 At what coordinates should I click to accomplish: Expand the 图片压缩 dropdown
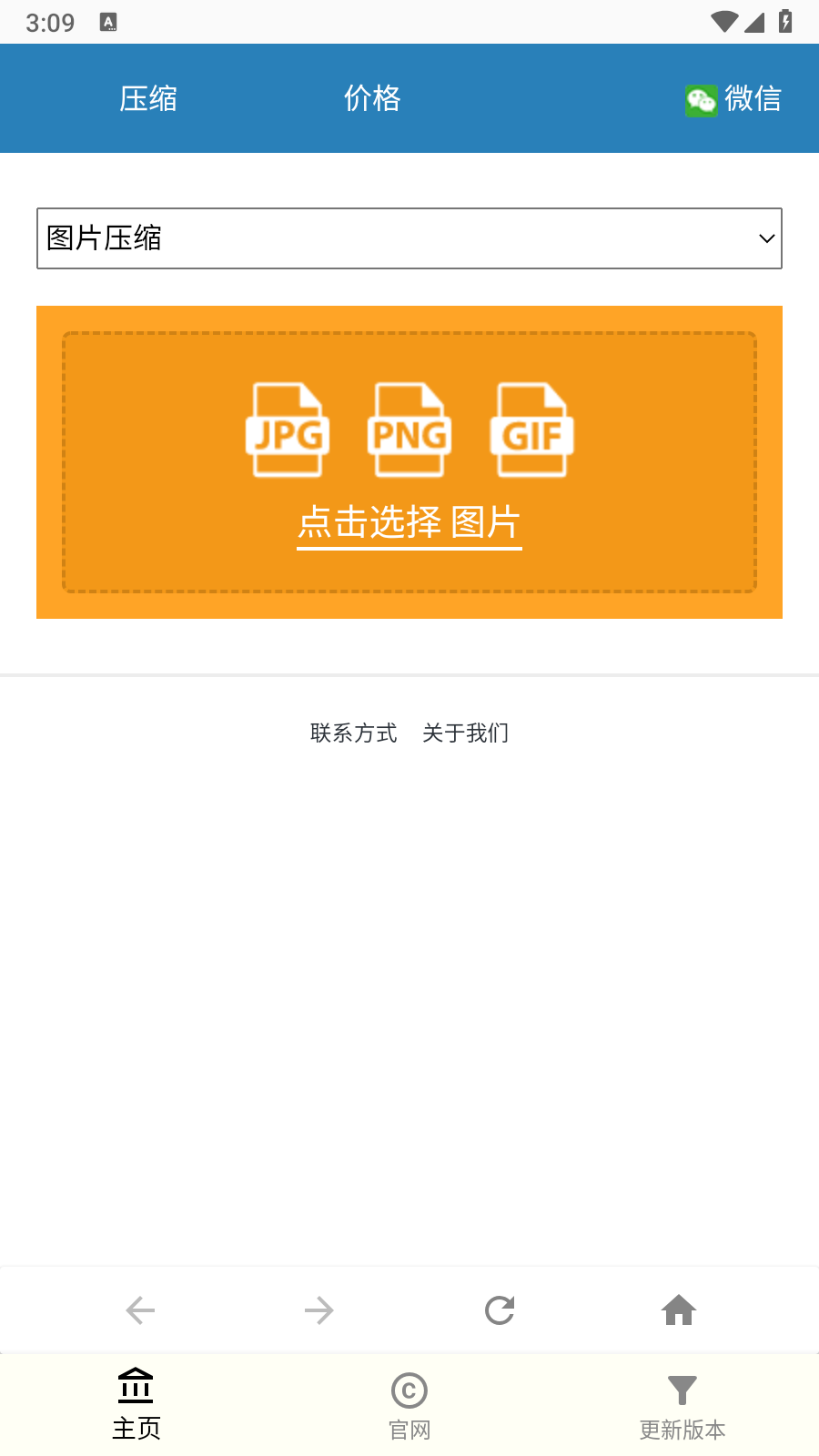(409, 238)
